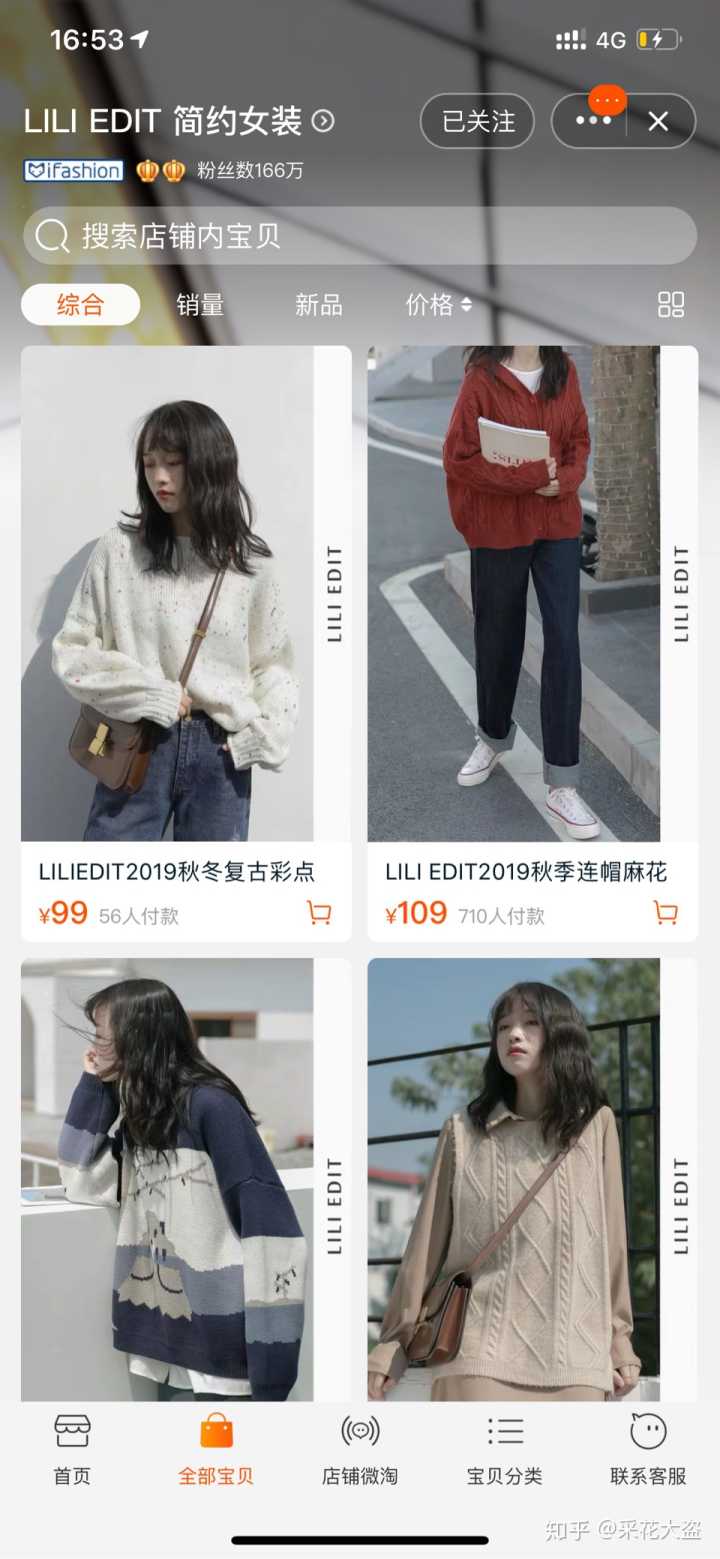Open the shop search field 搜索店铺内宝贝
Viewport: 720px width, 1559px height.
(x=360, y=236)
